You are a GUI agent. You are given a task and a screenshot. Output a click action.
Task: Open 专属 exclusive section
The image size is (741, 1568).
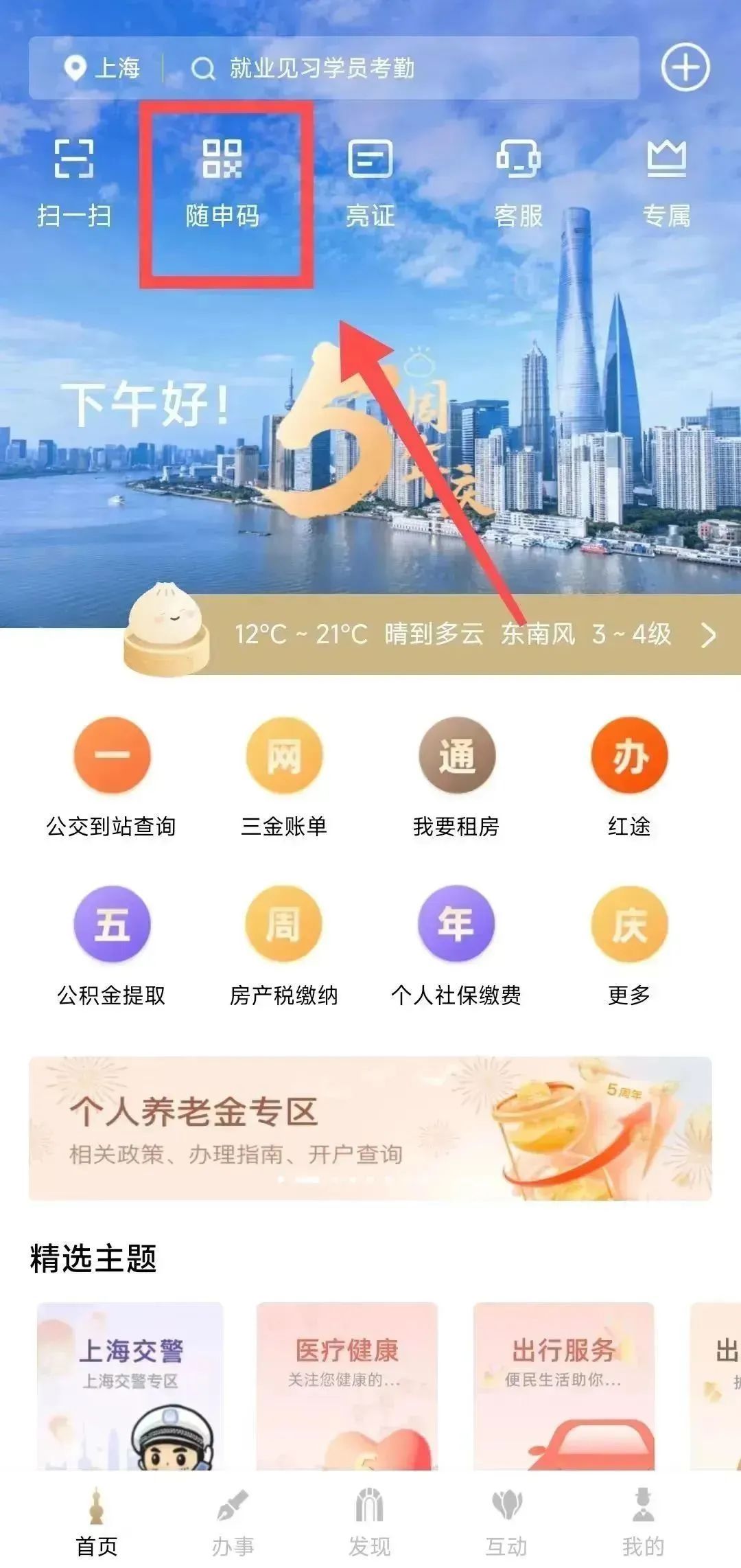[666, 180]
